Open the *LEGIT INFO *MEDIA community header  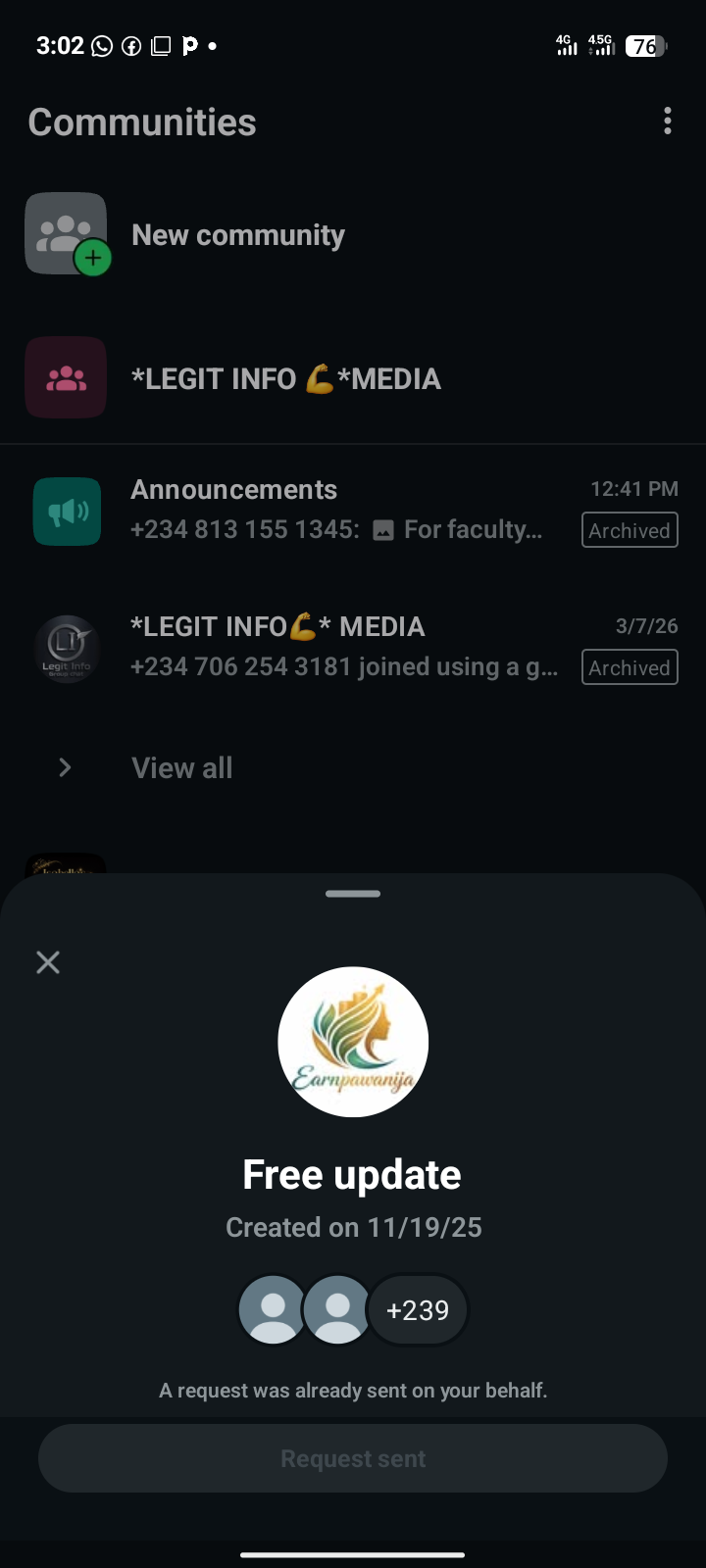coord(285,379)
